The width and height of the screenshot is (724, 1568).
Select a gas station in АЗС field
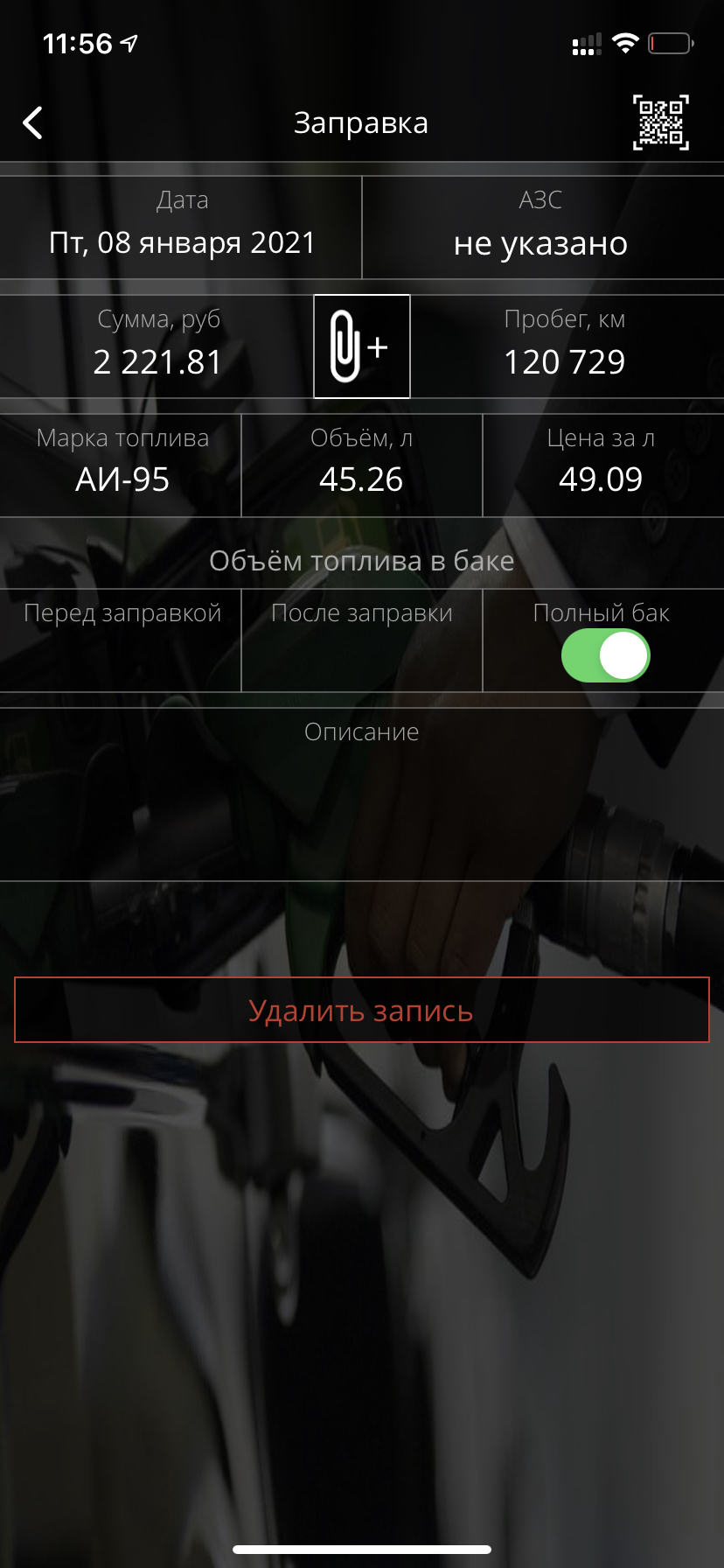click(541, 242)
